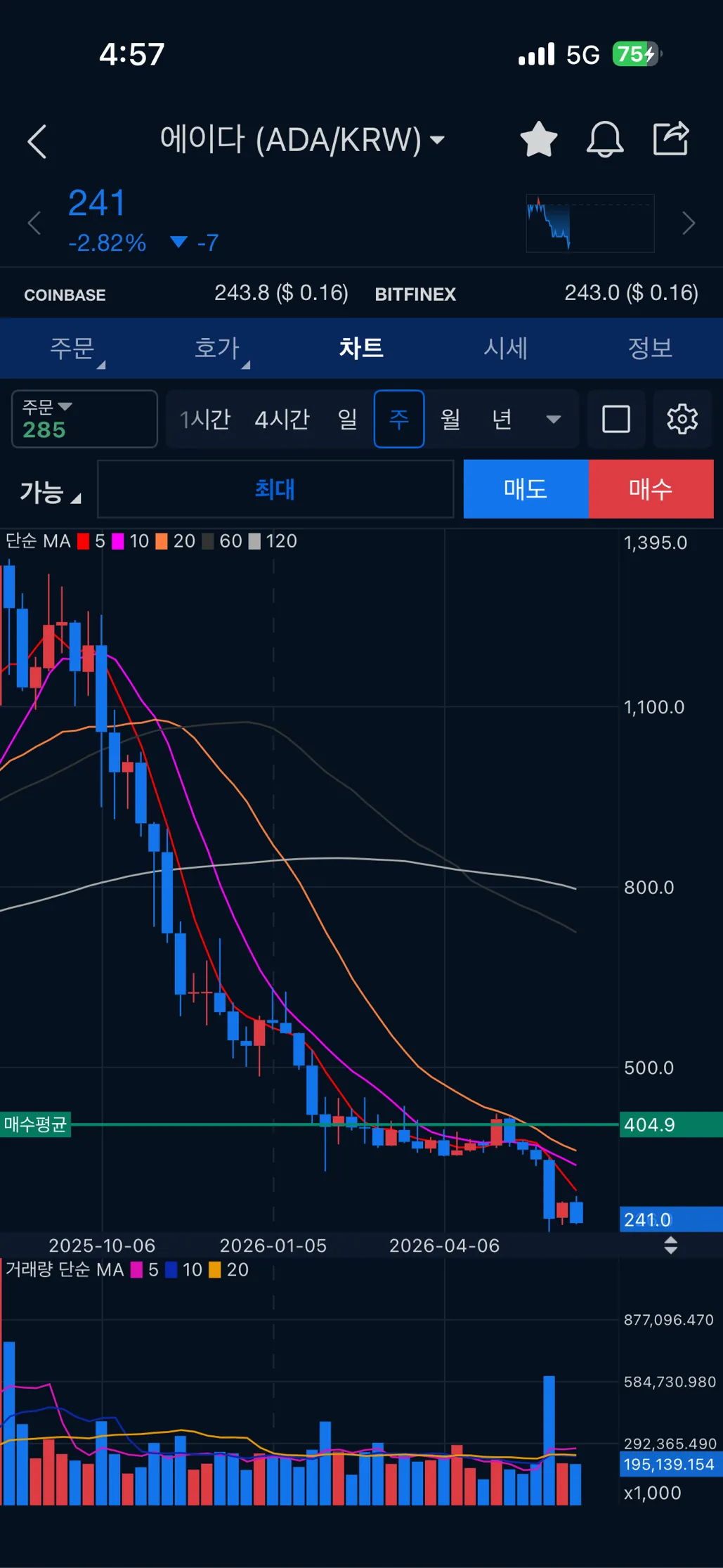Viewport: 723px width, 1568px height.
Task: Switch to the 호가 tab
Action: (217, 348)
